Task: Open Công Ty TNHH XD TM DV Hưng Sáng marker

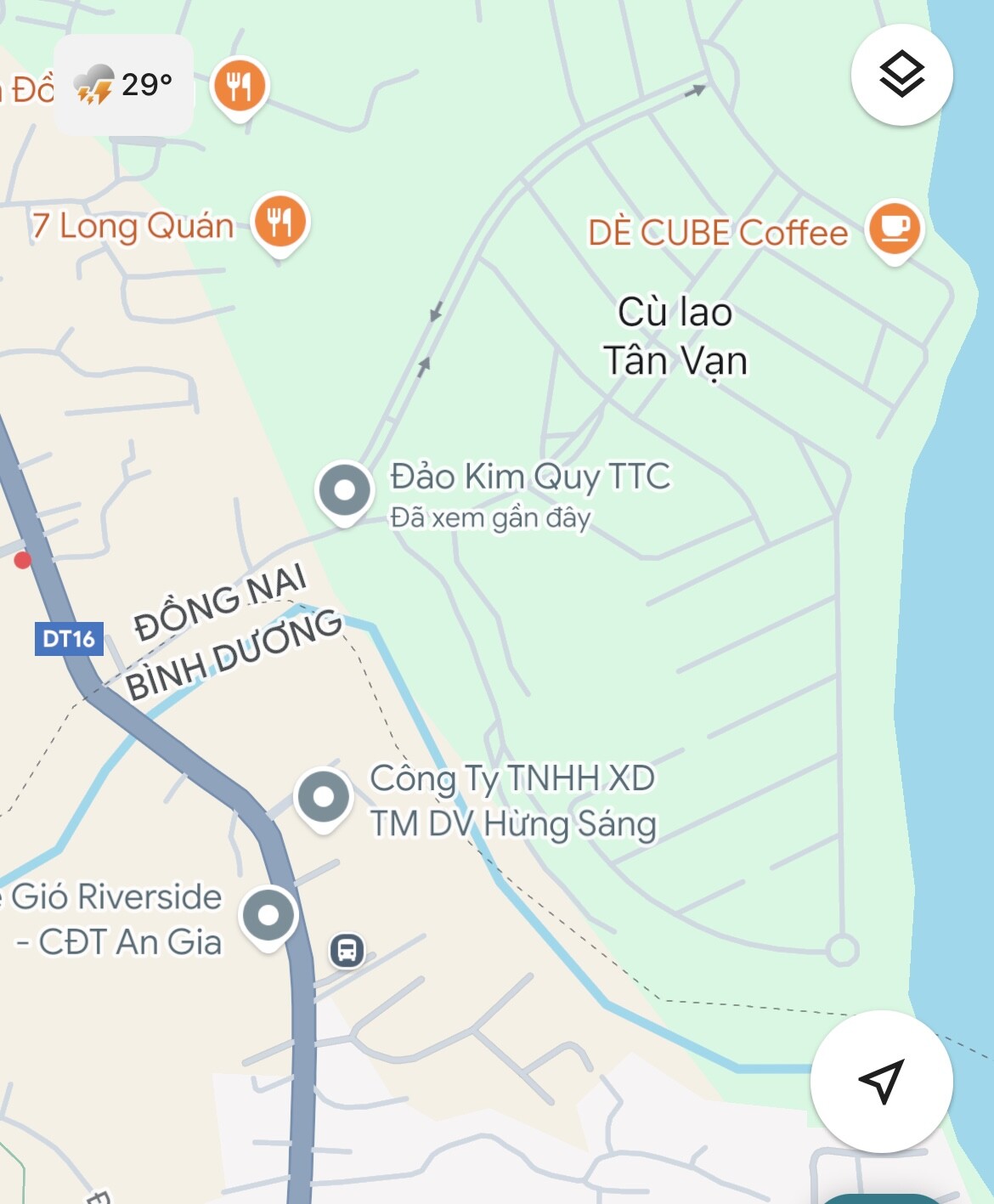Action: (x=324, y=797)
